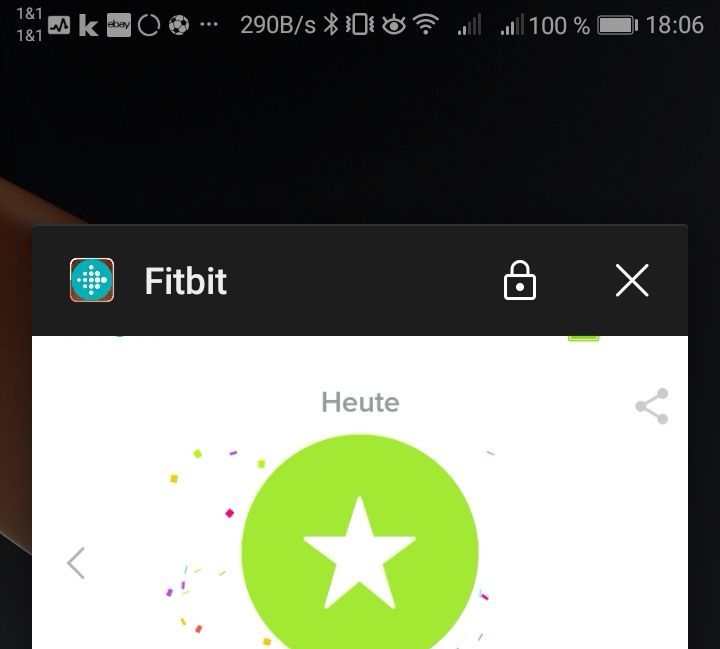Lock the Fitbit app in recents
This screenshot has height=649, width=720.
pos(520,281)
